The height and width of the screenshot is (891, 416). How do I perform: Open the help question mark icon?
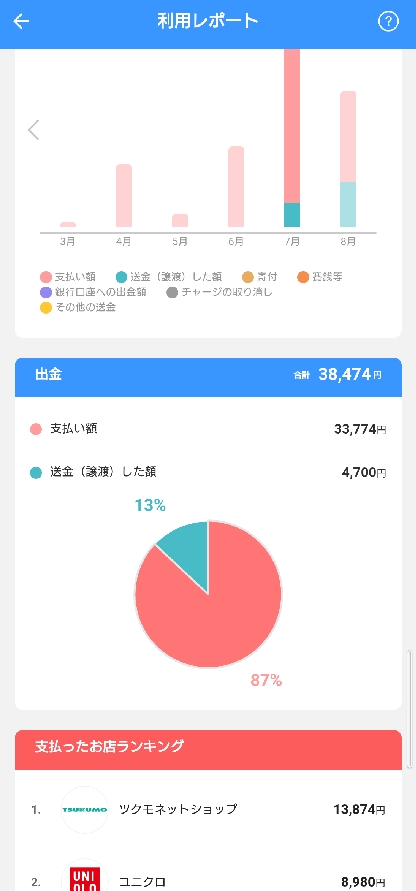pos(388,22)
